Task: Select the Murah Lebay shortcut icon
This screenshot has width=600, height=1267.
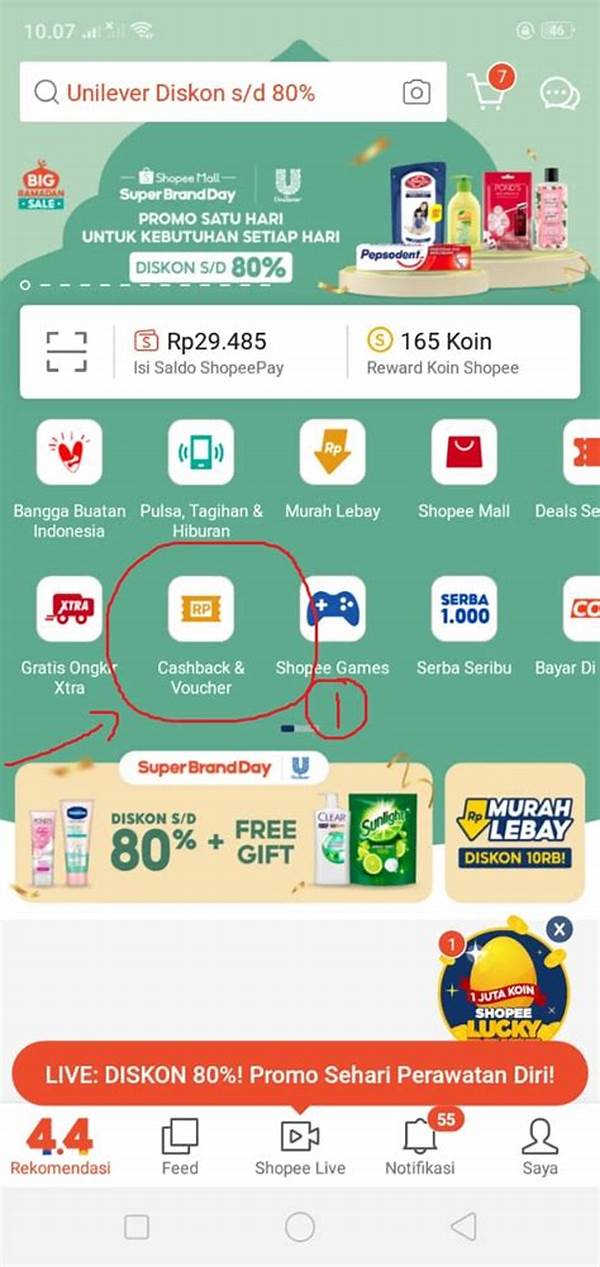Action: (333, 453)
